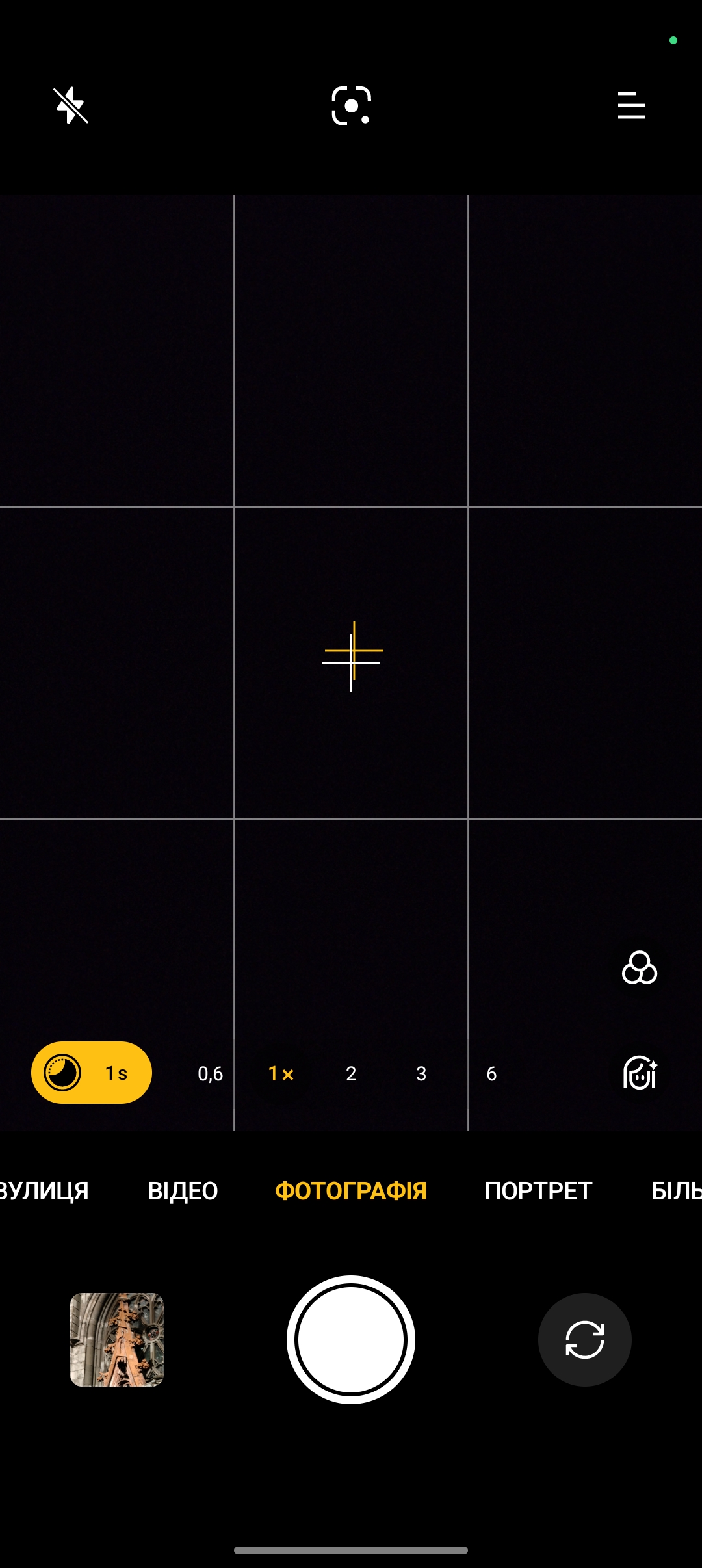This screenshot has height=1568, width=702.
Task: Open the last photo thumbnail
Action: click(x=117, y=1340)
